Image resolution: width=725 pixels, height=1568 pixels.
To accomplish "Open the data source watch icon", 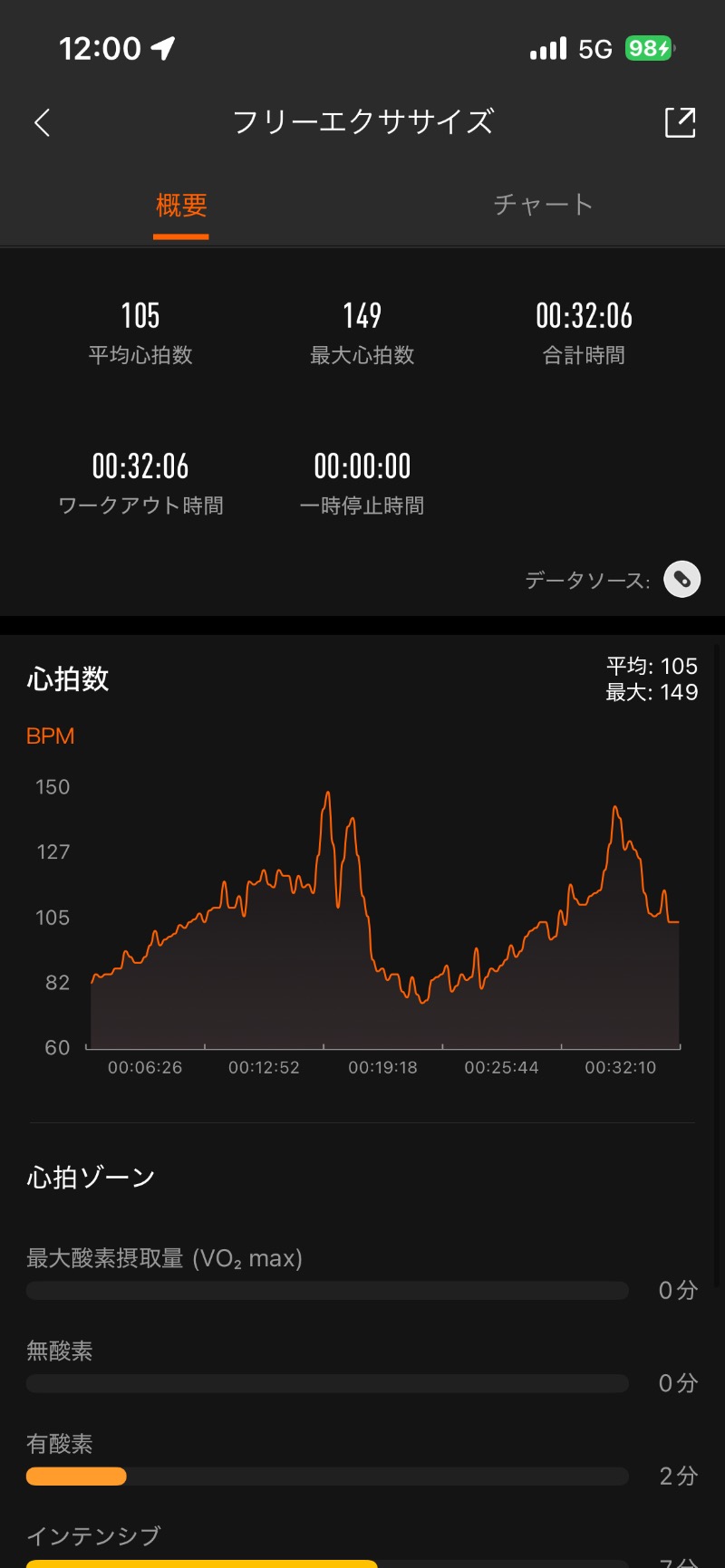I will coord(682,579).
